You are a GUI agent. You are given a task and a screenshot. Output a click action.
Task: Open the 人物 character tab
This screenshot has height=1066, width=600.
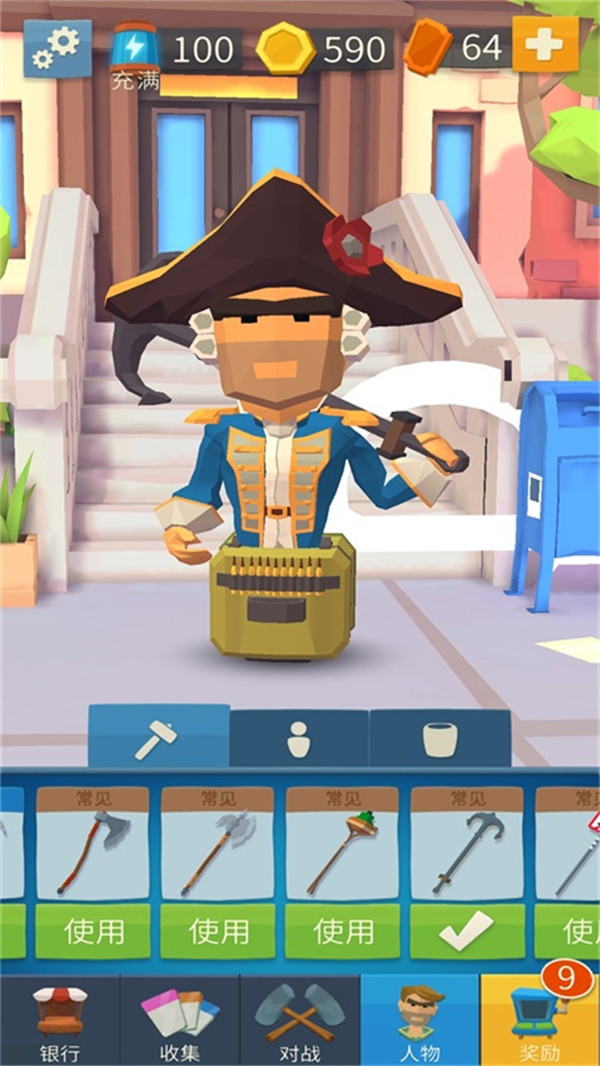click(x=419, y=1022)
